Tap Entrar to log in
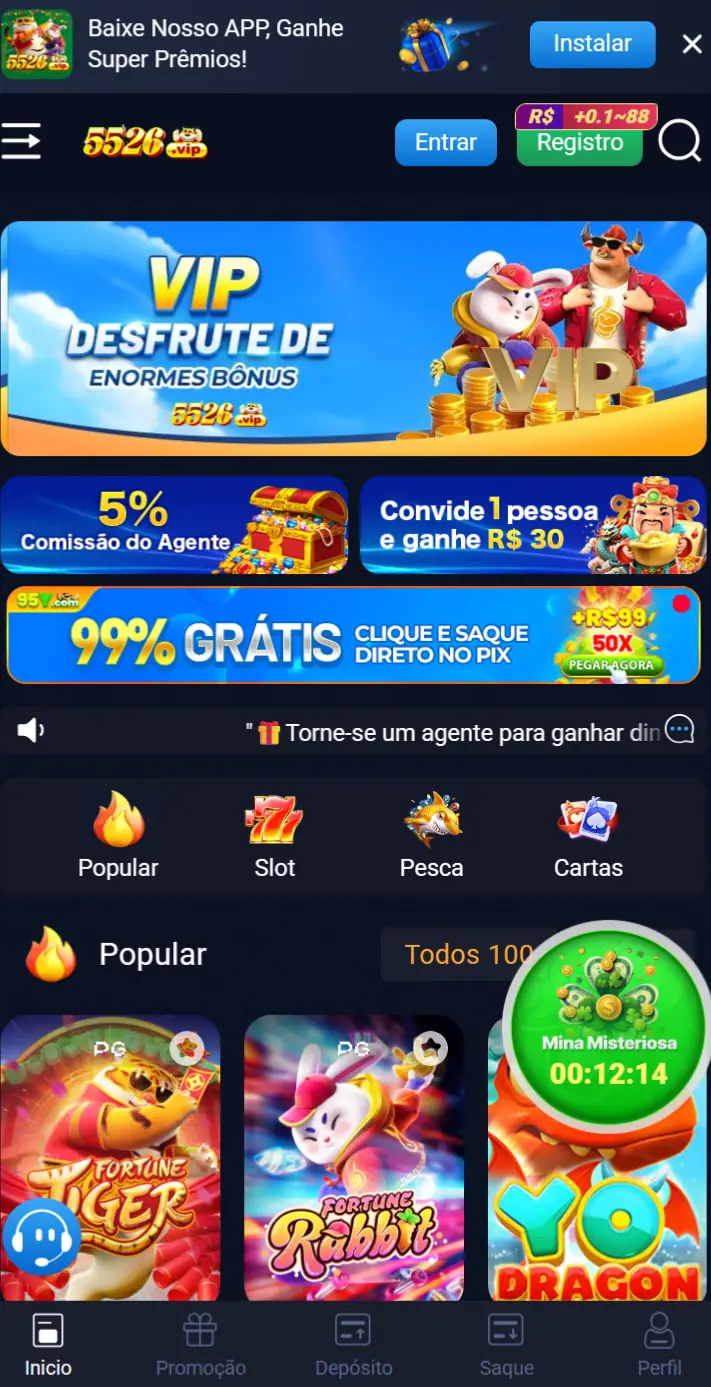Viewport: 711px width, 1387px height. coord(446,142)
